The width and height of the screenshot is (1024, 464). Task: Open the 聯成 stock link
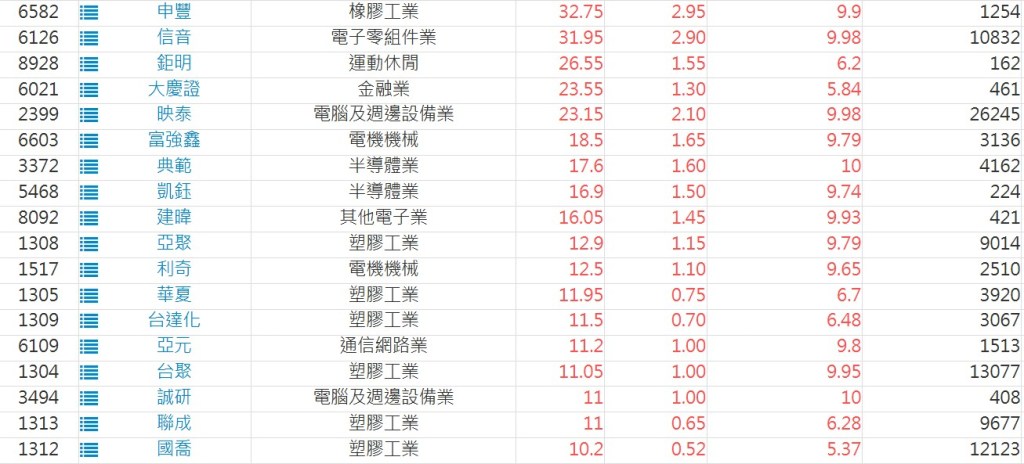[174, 423]
